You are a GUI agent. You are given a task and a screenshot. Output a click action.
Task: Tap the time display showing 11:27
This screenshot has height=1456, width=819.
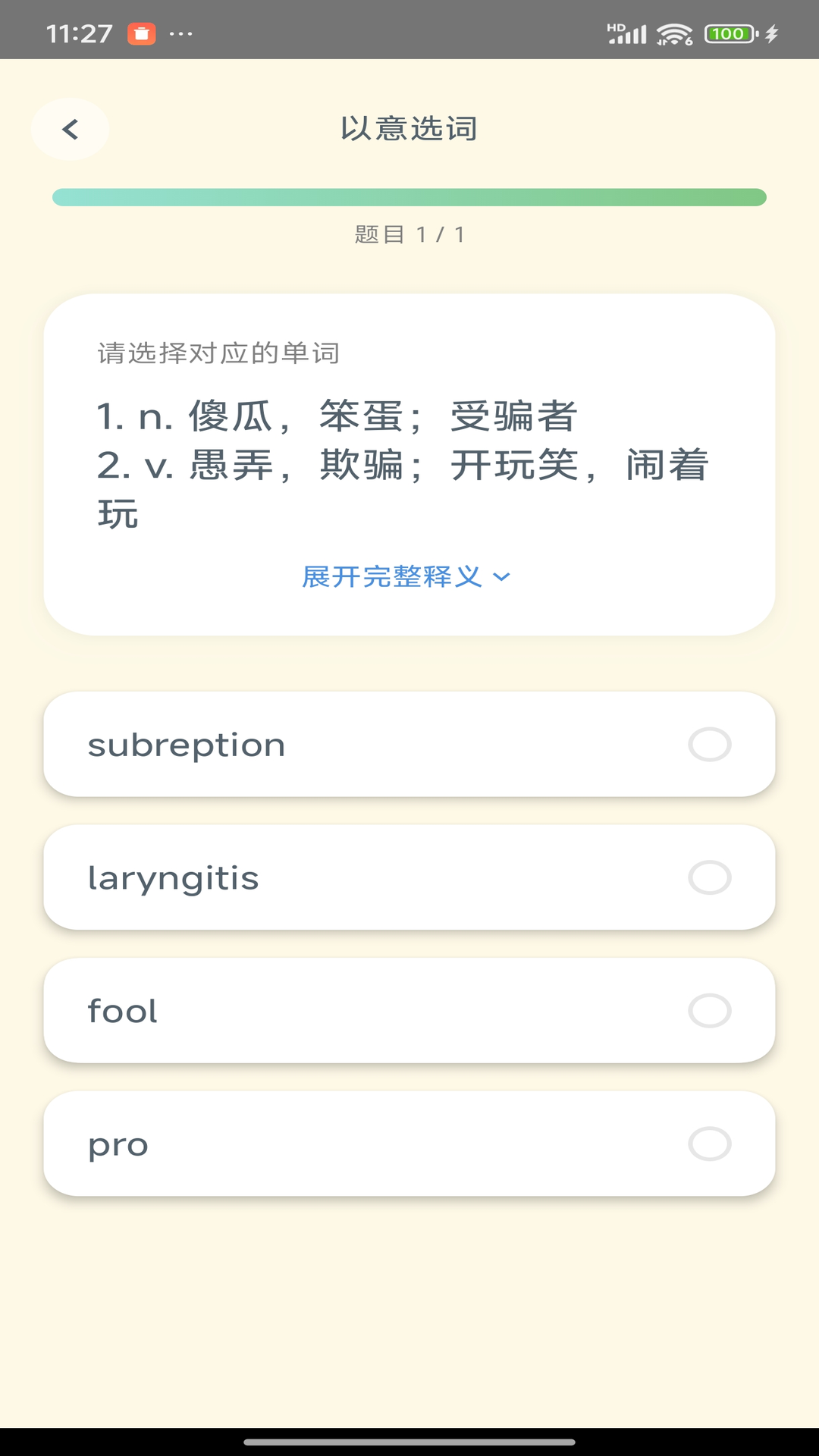pyautogui.click(x=81, y=33)
